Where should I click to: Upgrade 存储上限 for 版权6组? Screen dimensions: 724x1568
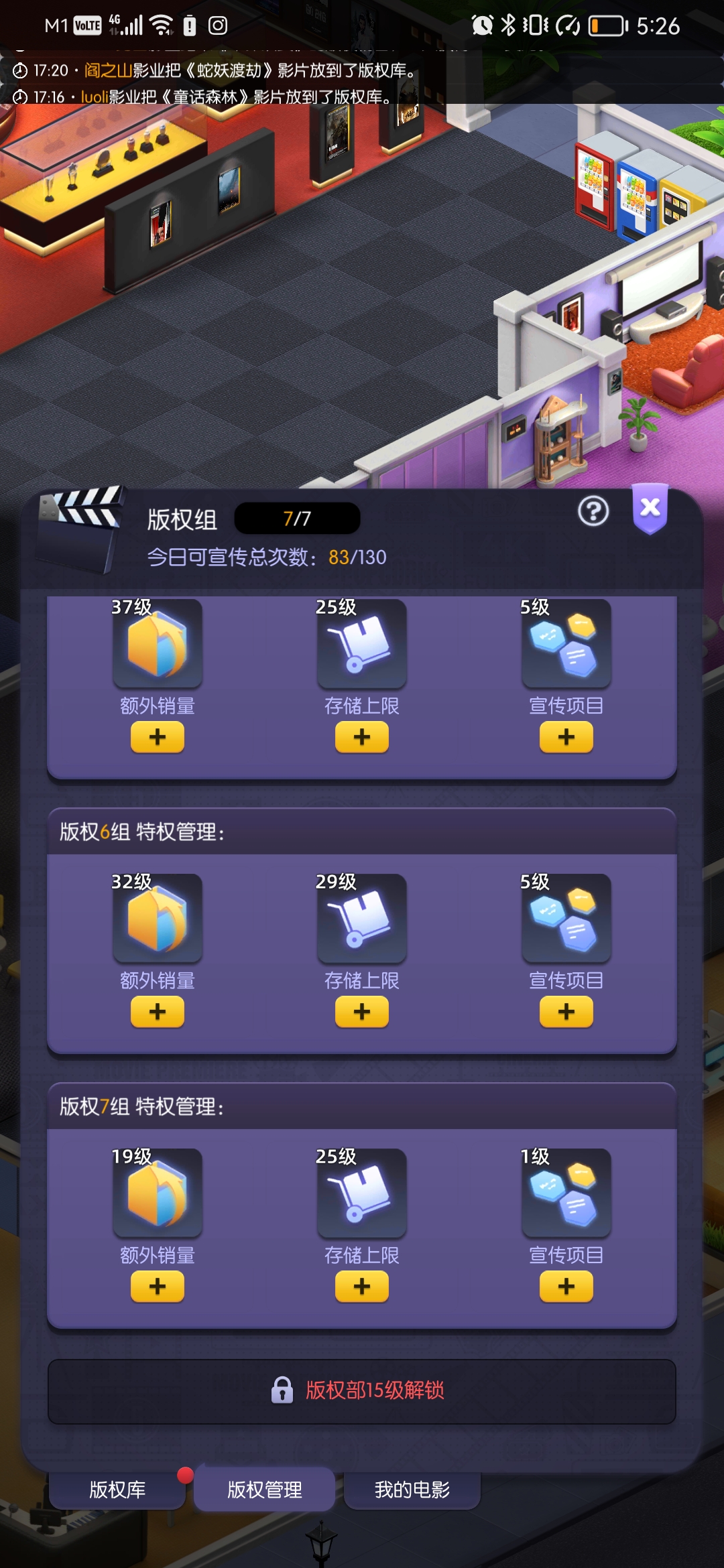362,1012
